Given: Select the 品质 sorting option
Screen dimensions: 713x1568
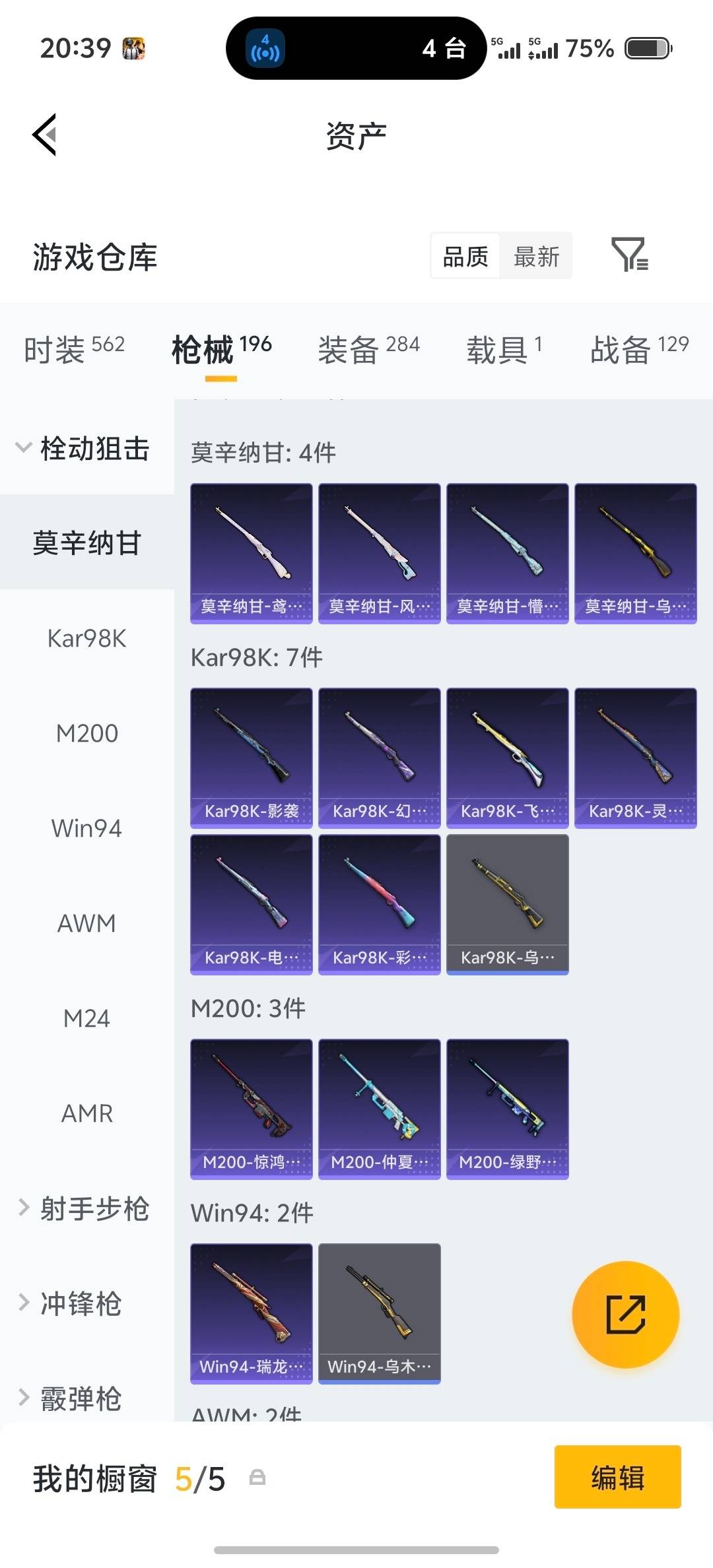Looking at the screenshot, I should click(464, 256).
